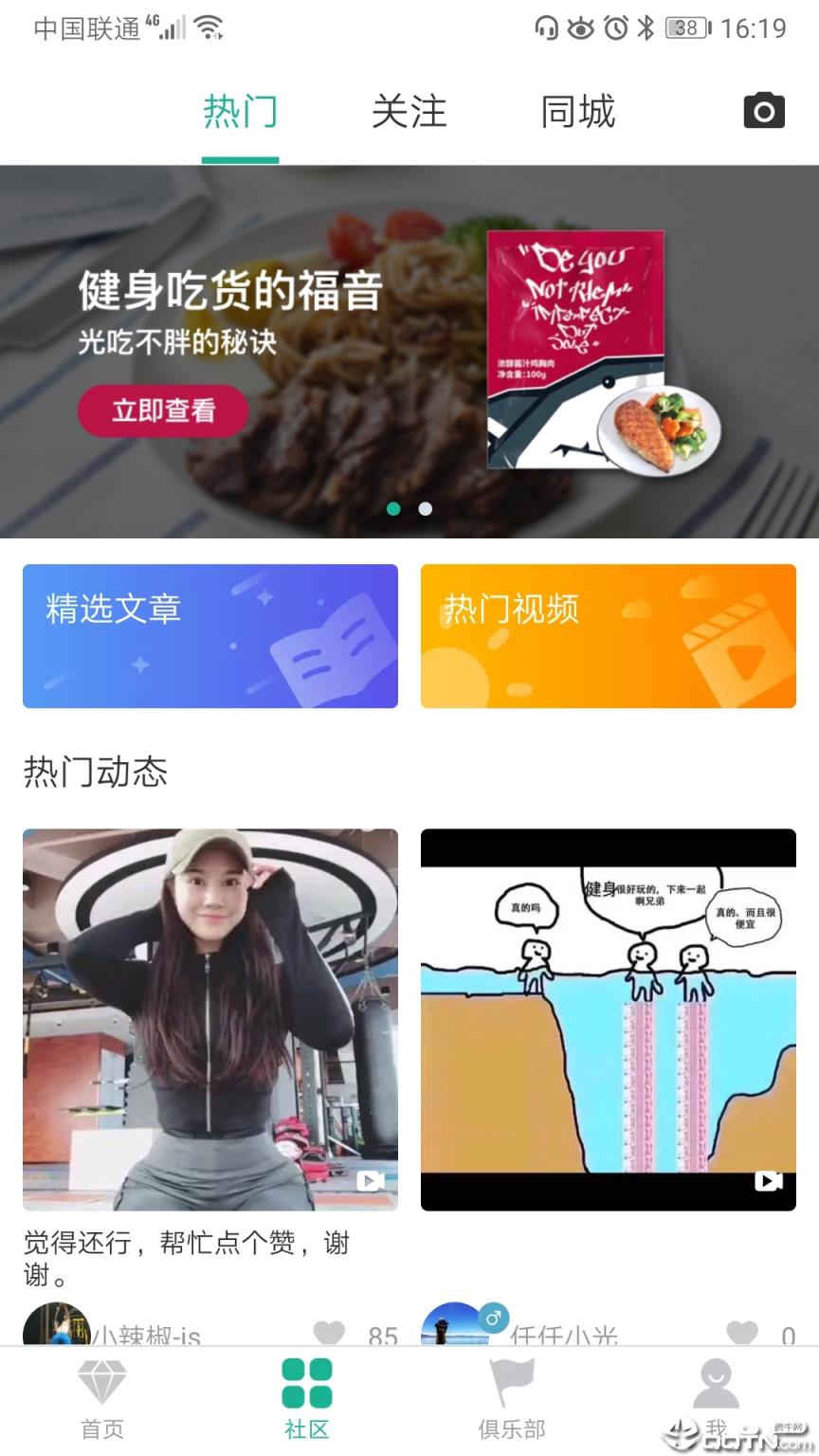Tap the heart icon showing 85 likes
Image resolution: width=819 pixels, height=1456 pixels.
point(329,1333)
